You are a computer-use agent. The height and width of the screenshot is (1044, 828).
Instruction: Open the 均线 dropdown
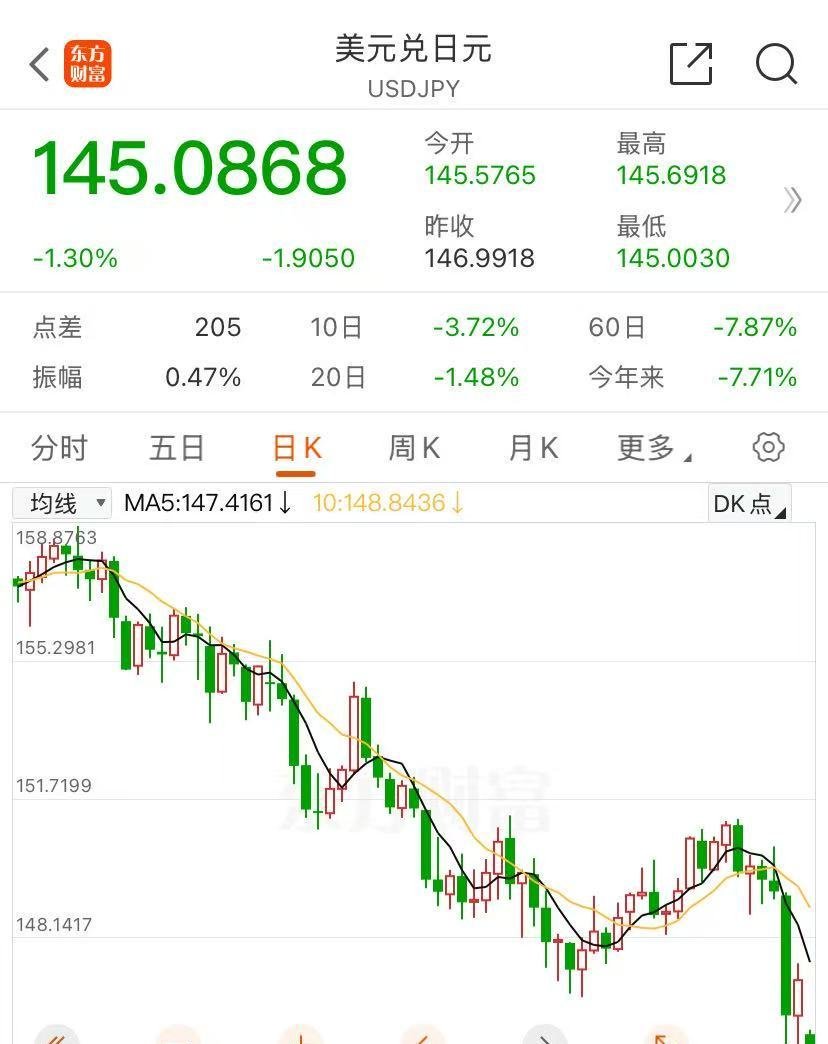pyautogui.click(x=59, y=503)
